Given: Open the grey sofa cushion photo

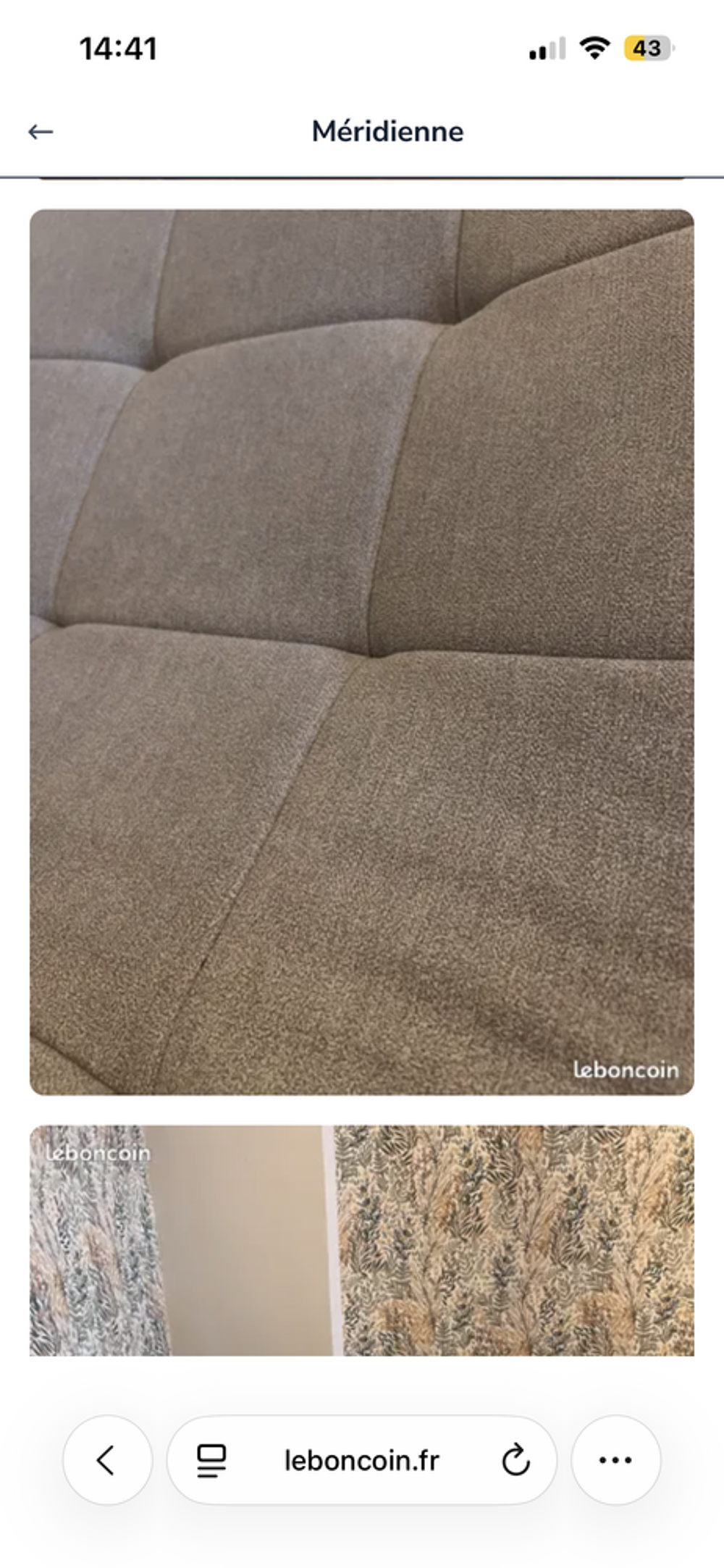Looking at the screenshot, I should click(362, 652).
